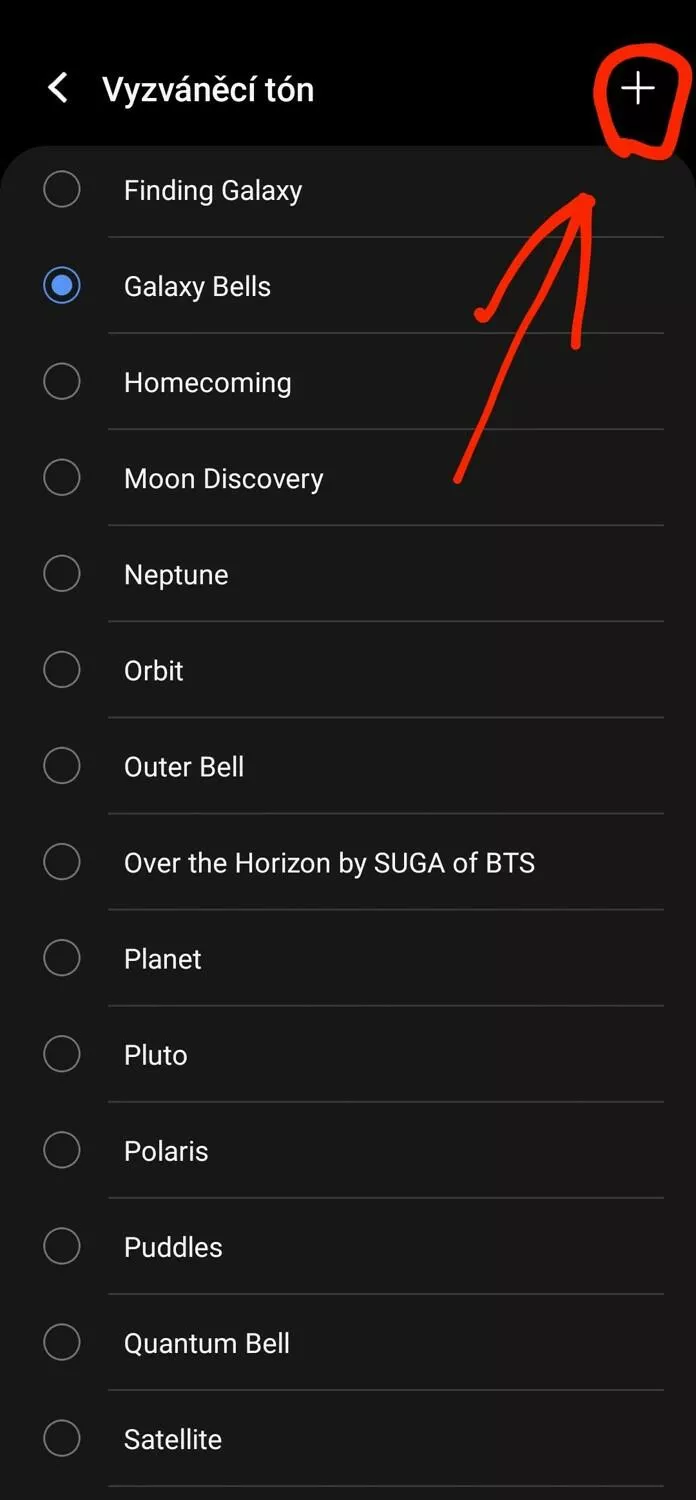Go back from the Vyzváněcí tón screen
Viewport: 696px width, 1500px height.
58,89
